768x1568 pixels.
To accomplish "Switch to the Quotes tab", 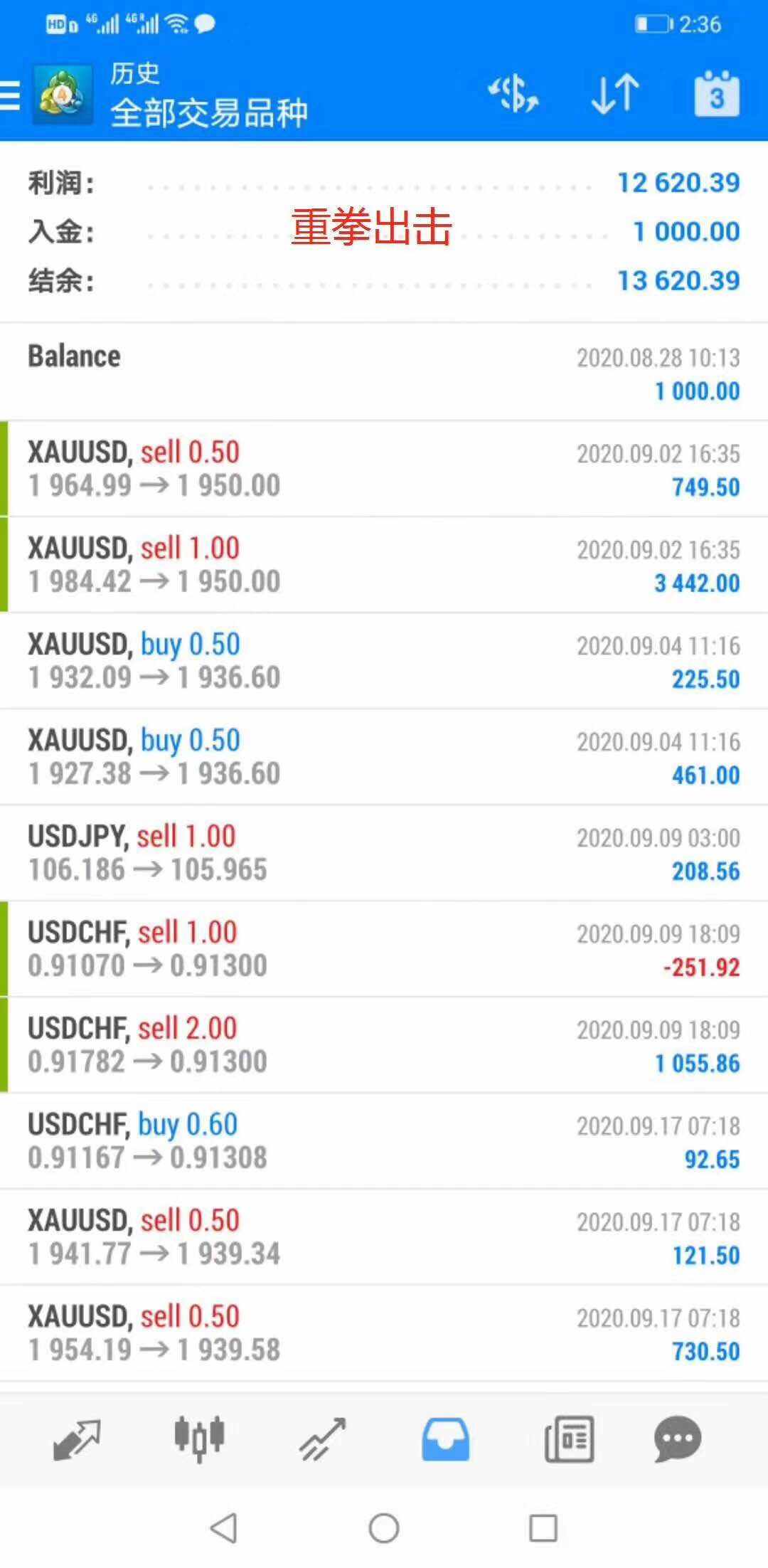I will 77,1439.
